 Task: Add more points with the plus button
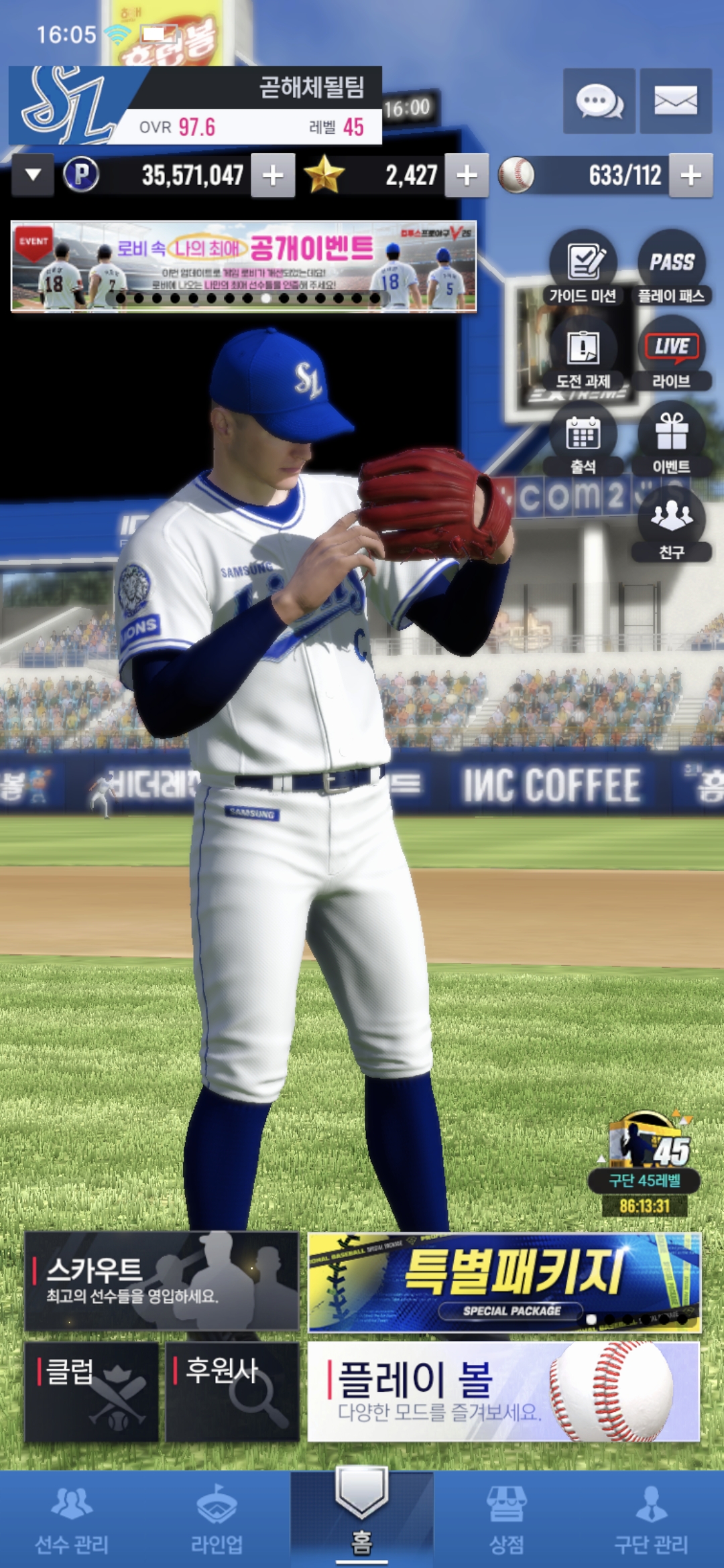click(x=273, y=176)
